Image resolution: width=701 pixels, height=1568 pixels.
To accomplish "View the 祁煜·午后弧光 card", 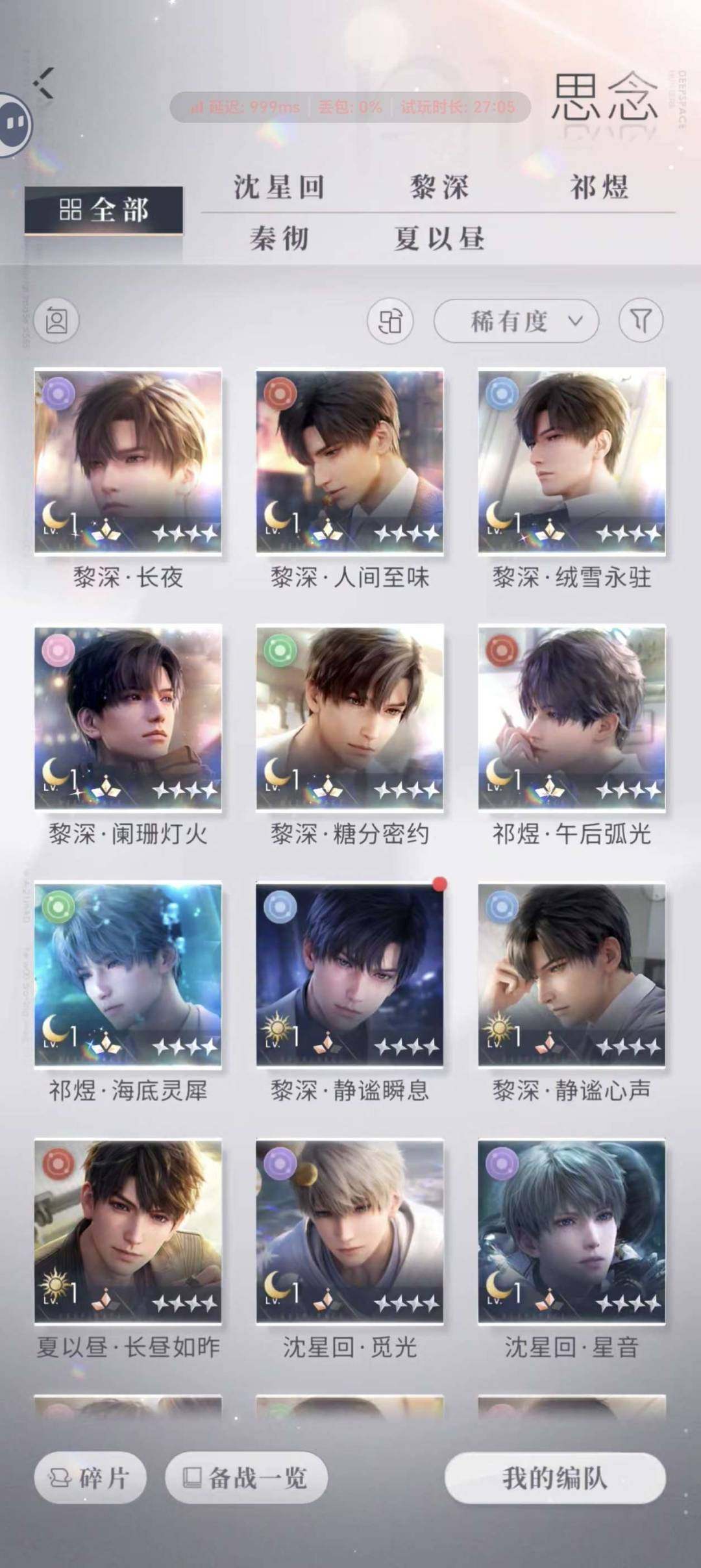I will point(572,718).
